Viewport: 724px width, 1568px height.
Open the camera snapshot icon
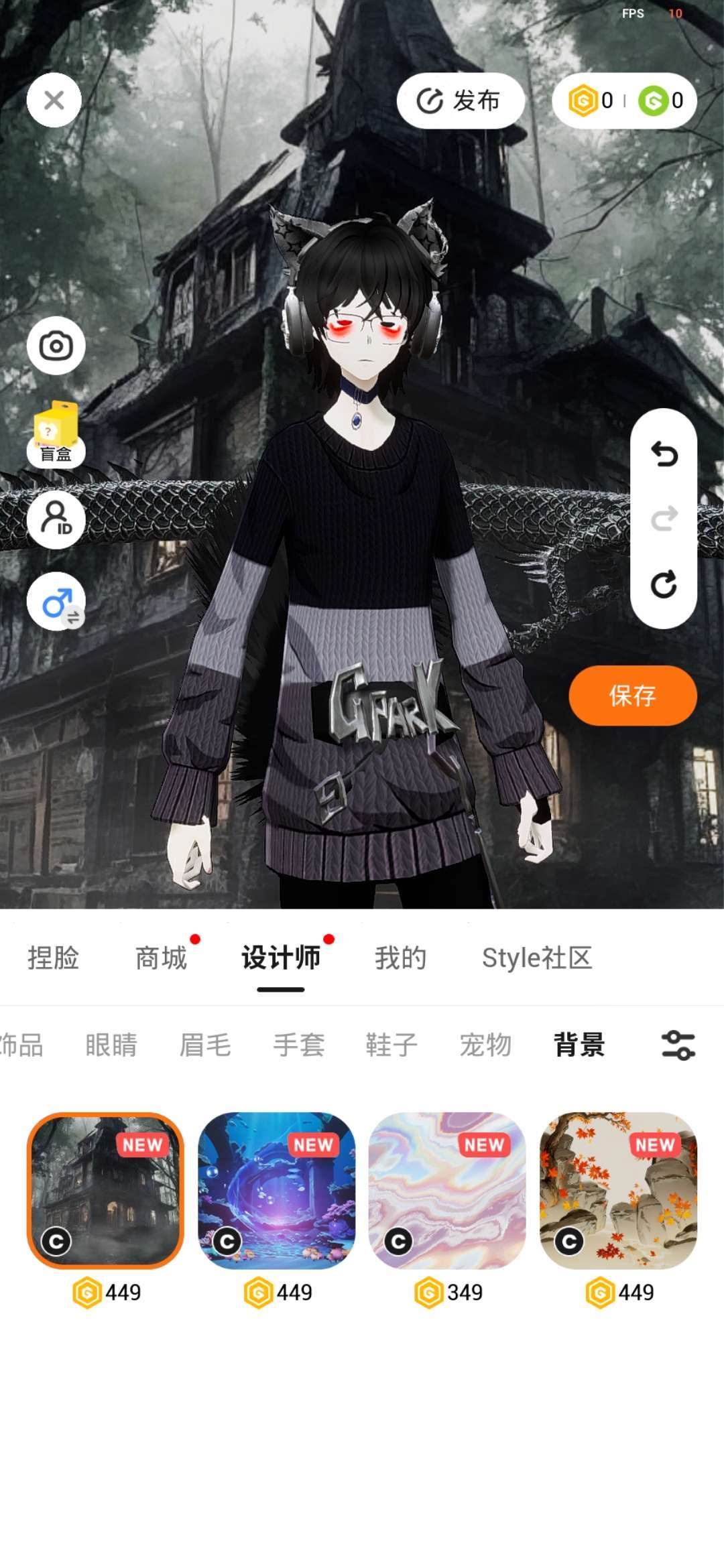56,346
